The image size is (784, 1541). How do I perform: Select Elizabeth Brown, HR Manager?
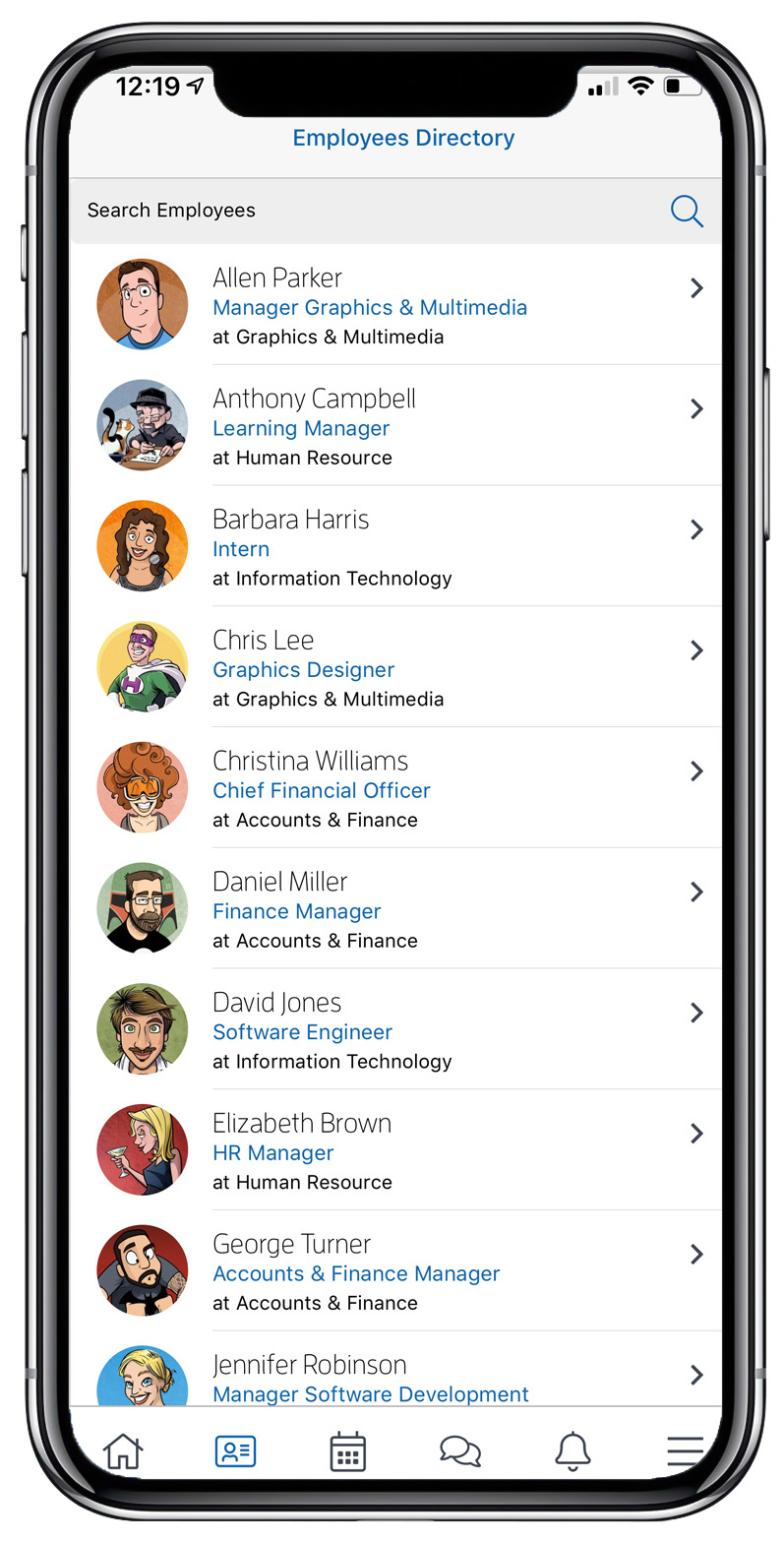393,1151
